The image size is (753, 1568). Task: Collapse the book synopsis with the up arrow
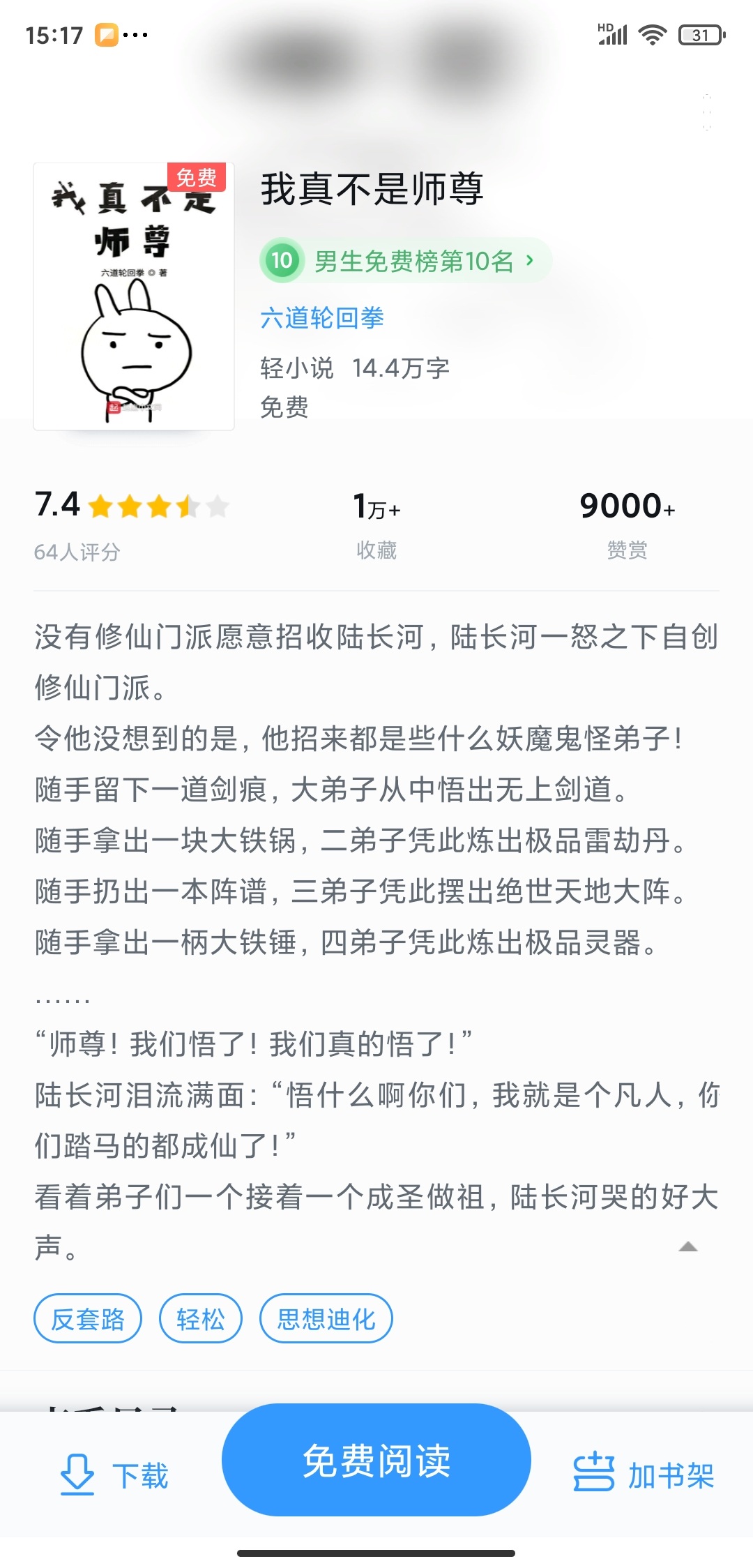(x=688, y=1246)
